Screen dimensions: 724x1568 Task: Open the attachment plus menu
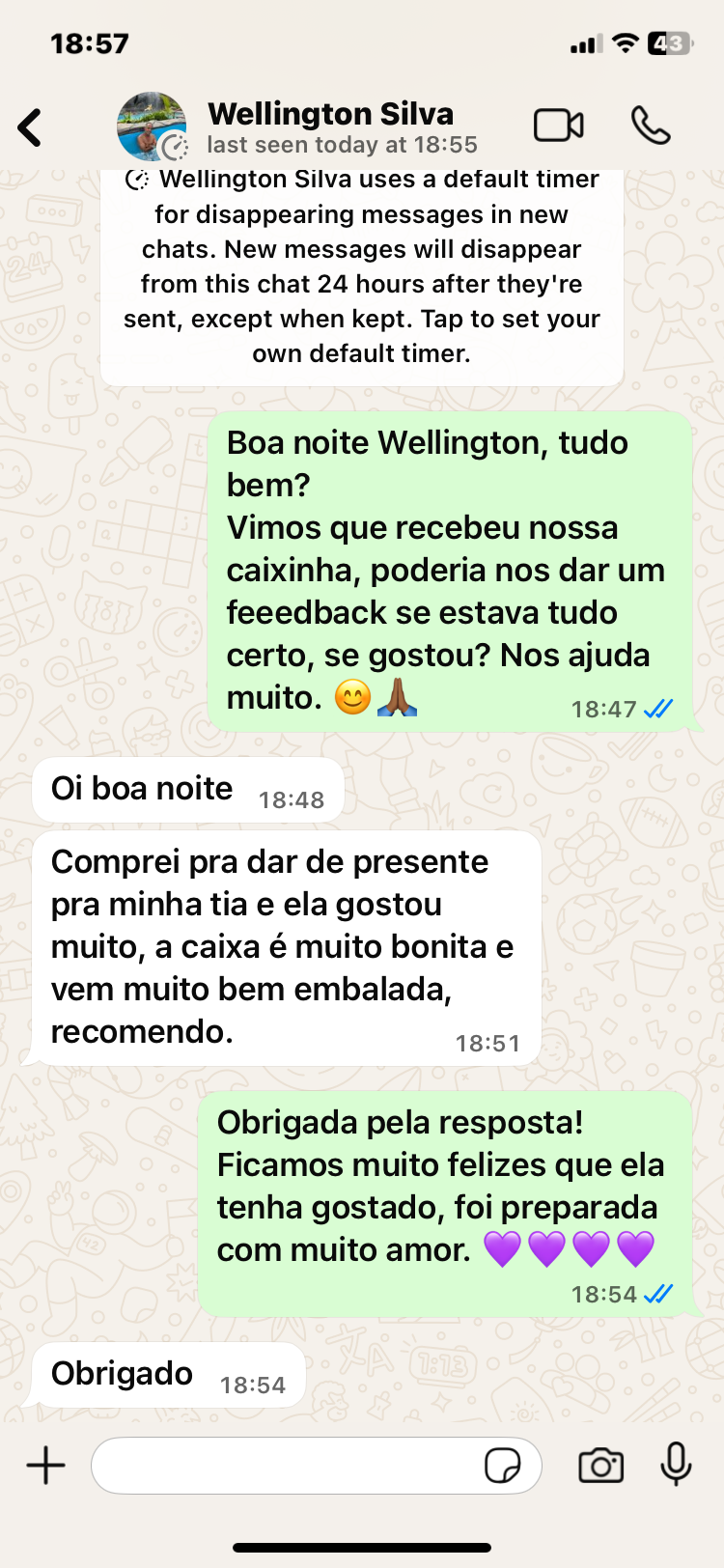[45, 1466]
